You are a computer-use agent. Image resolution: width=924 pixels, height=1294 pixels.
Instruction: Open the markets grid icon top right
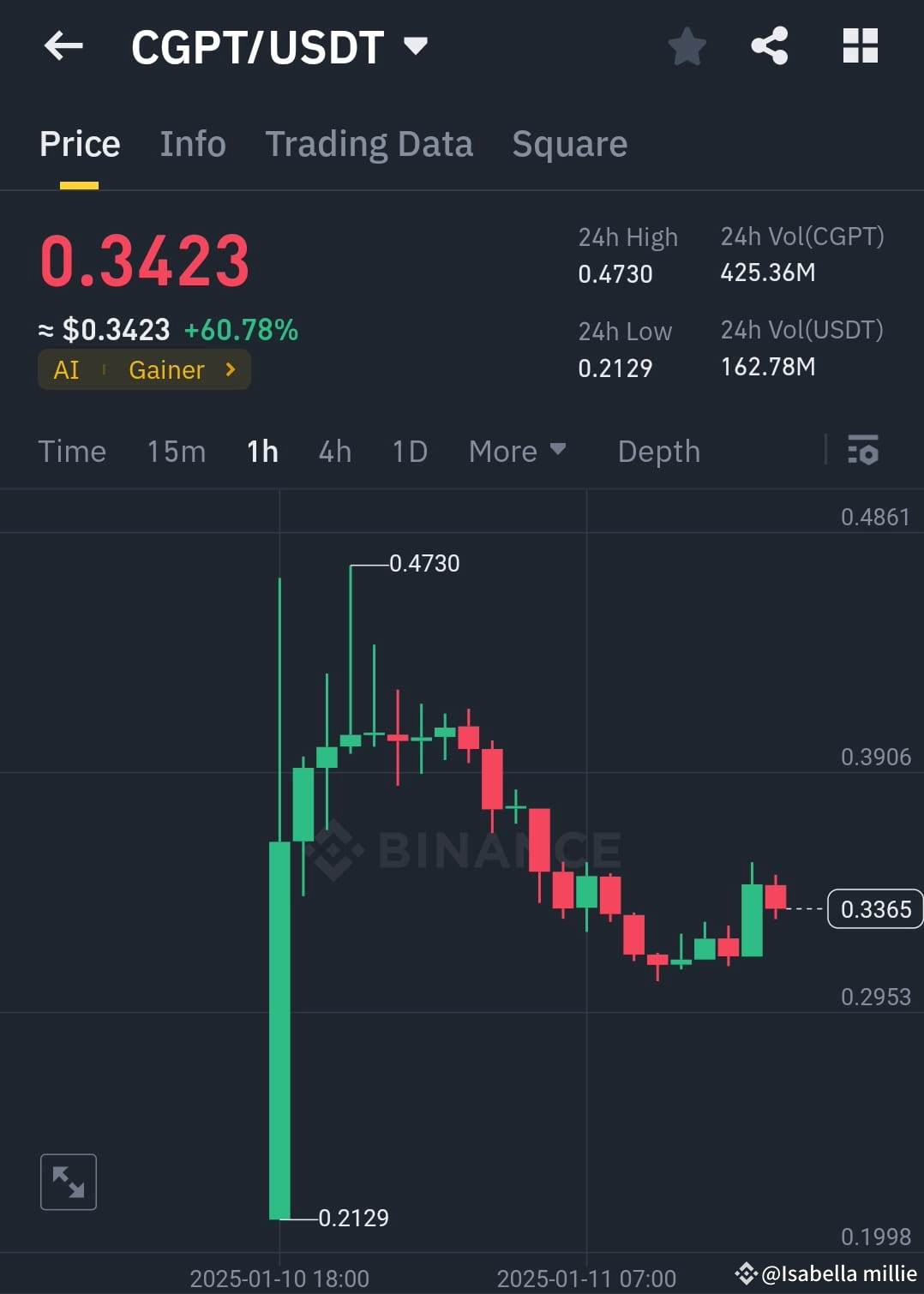860,46
